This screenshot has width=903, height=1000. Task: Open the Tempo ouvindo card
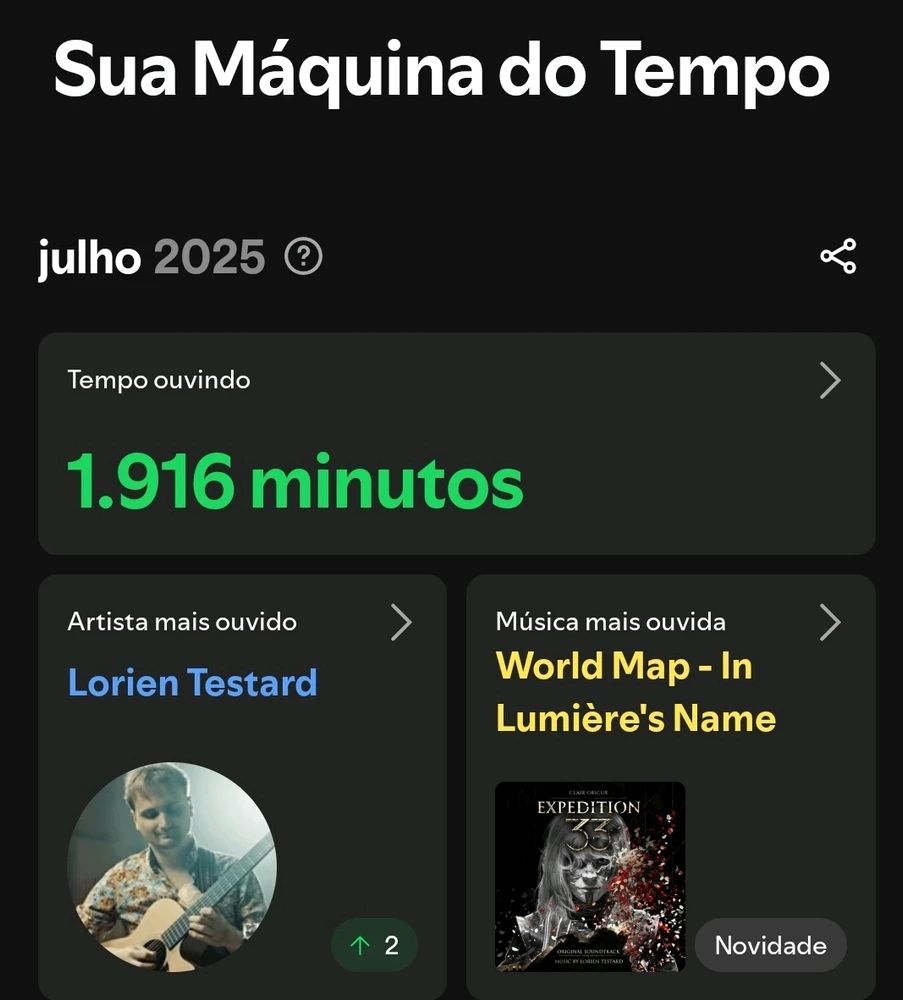[829, 381]
